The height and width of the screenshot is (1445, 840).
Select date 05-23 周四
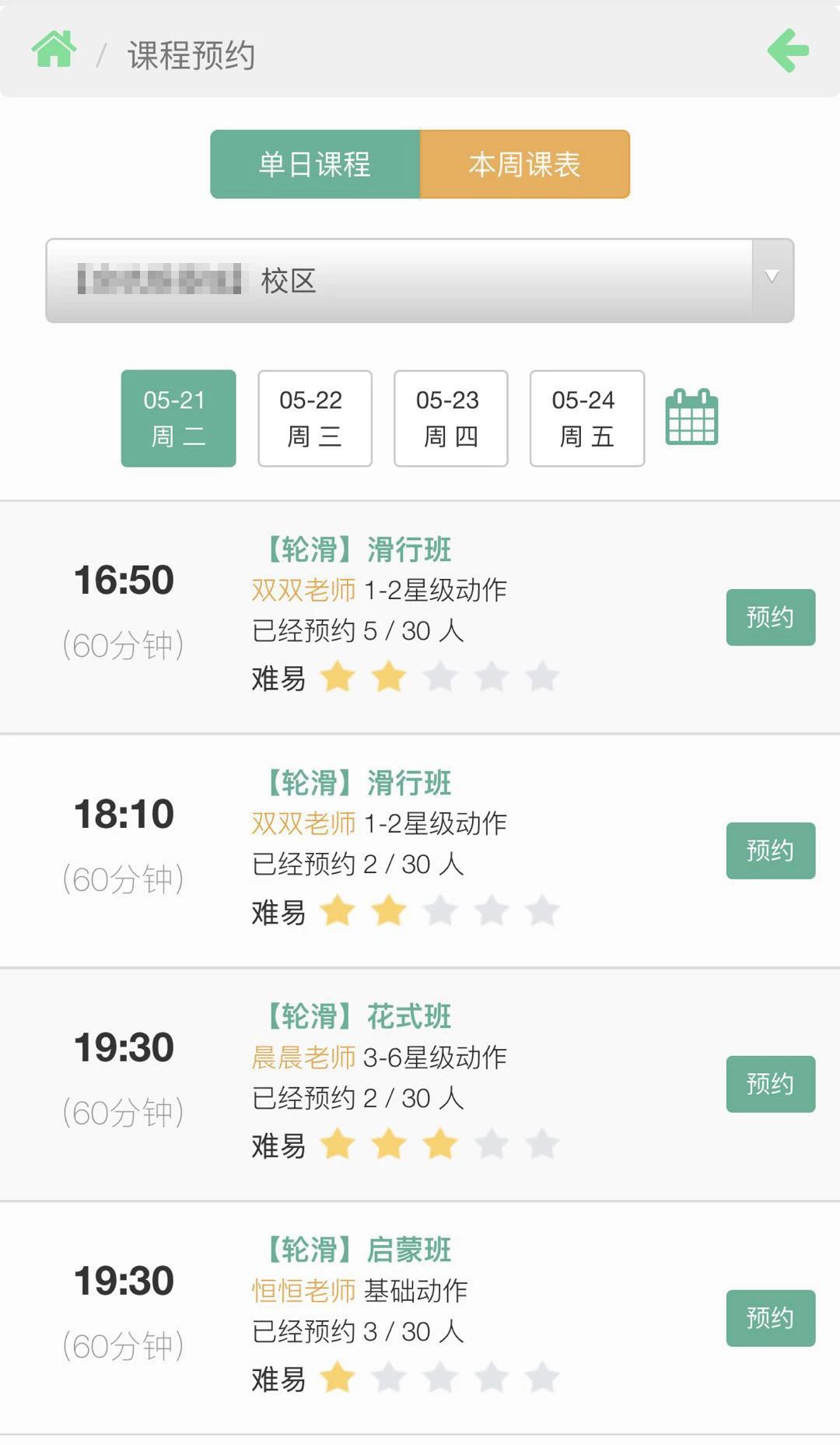pyautogui.click(x=451, y=419)
